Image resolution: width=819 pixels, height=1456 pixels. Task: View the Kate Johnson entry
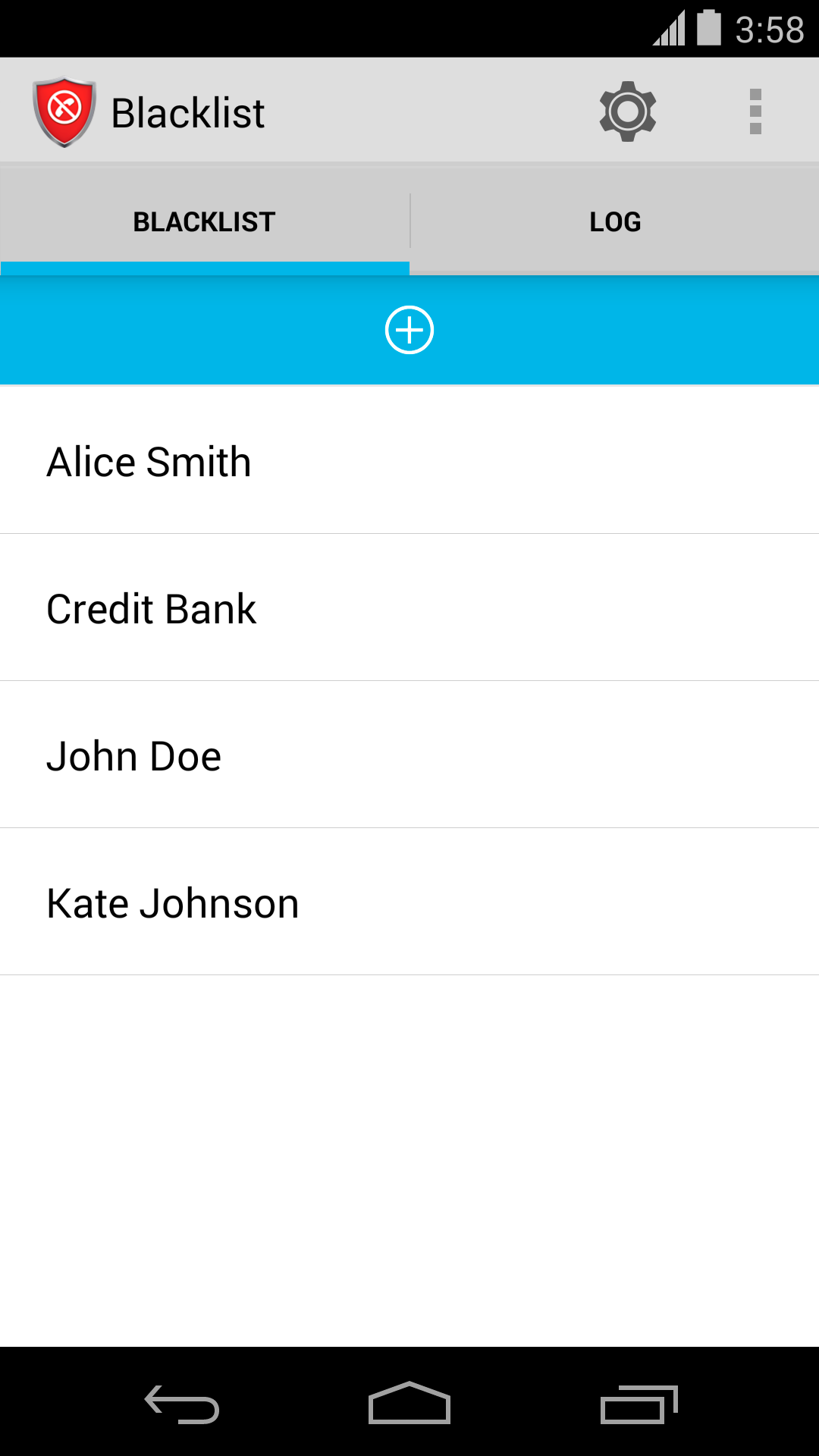(x=409, y=903)
